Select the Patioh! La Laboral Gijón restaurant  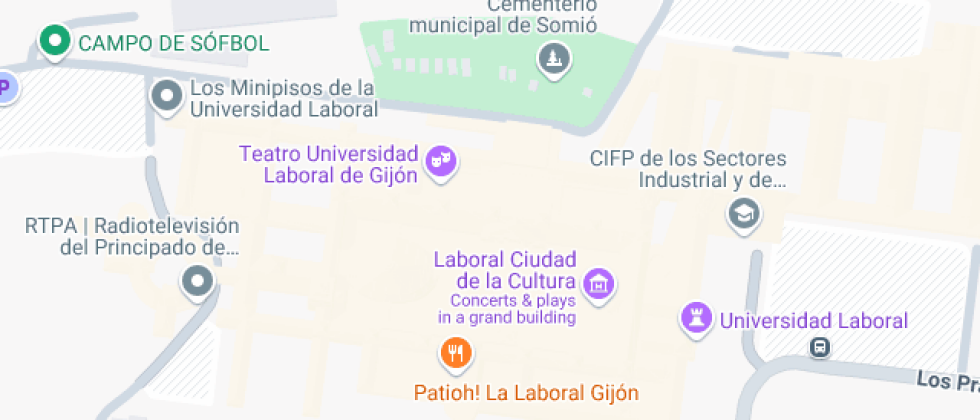point(456,351)
